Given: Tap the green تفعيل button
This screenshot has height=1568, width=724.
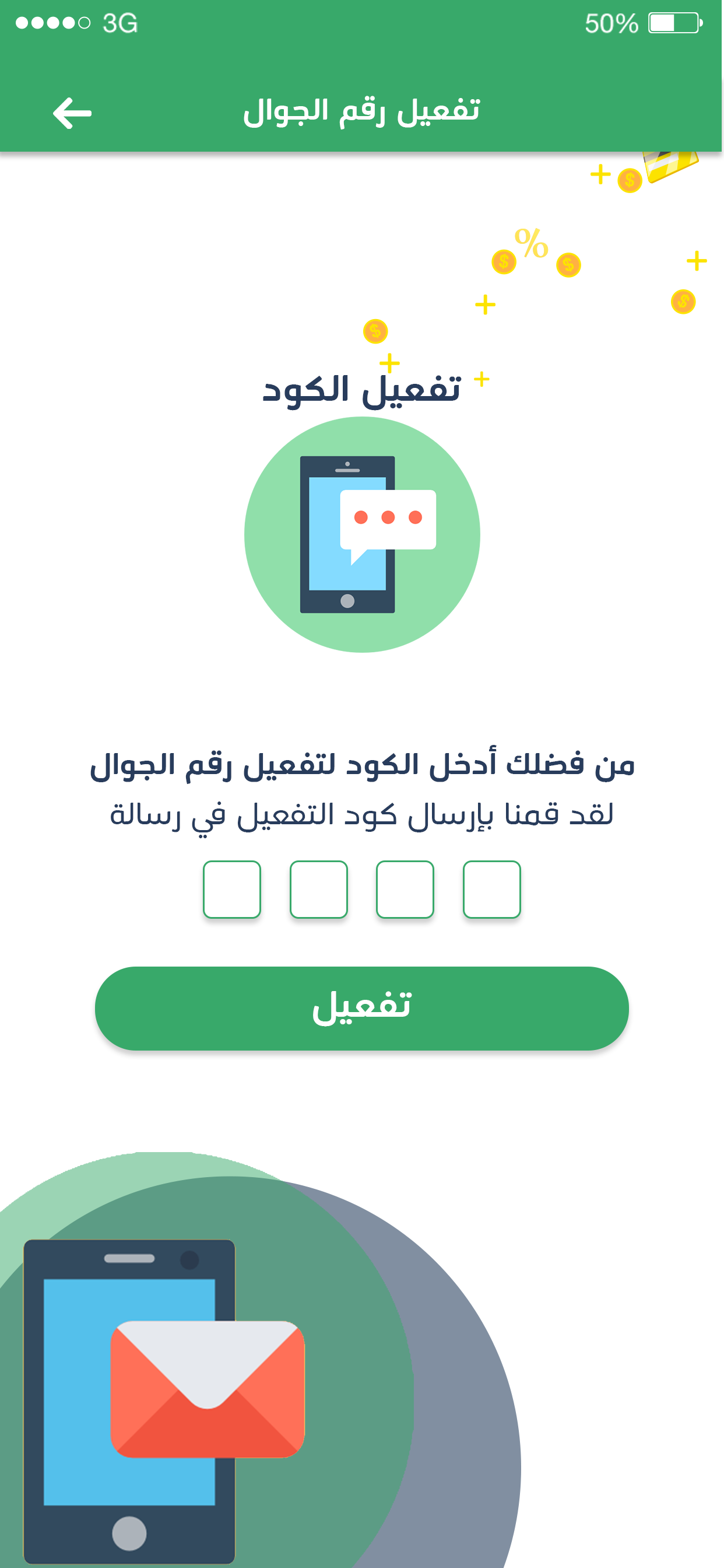Looking at the screenshot, I should [x=361, y=1008].
